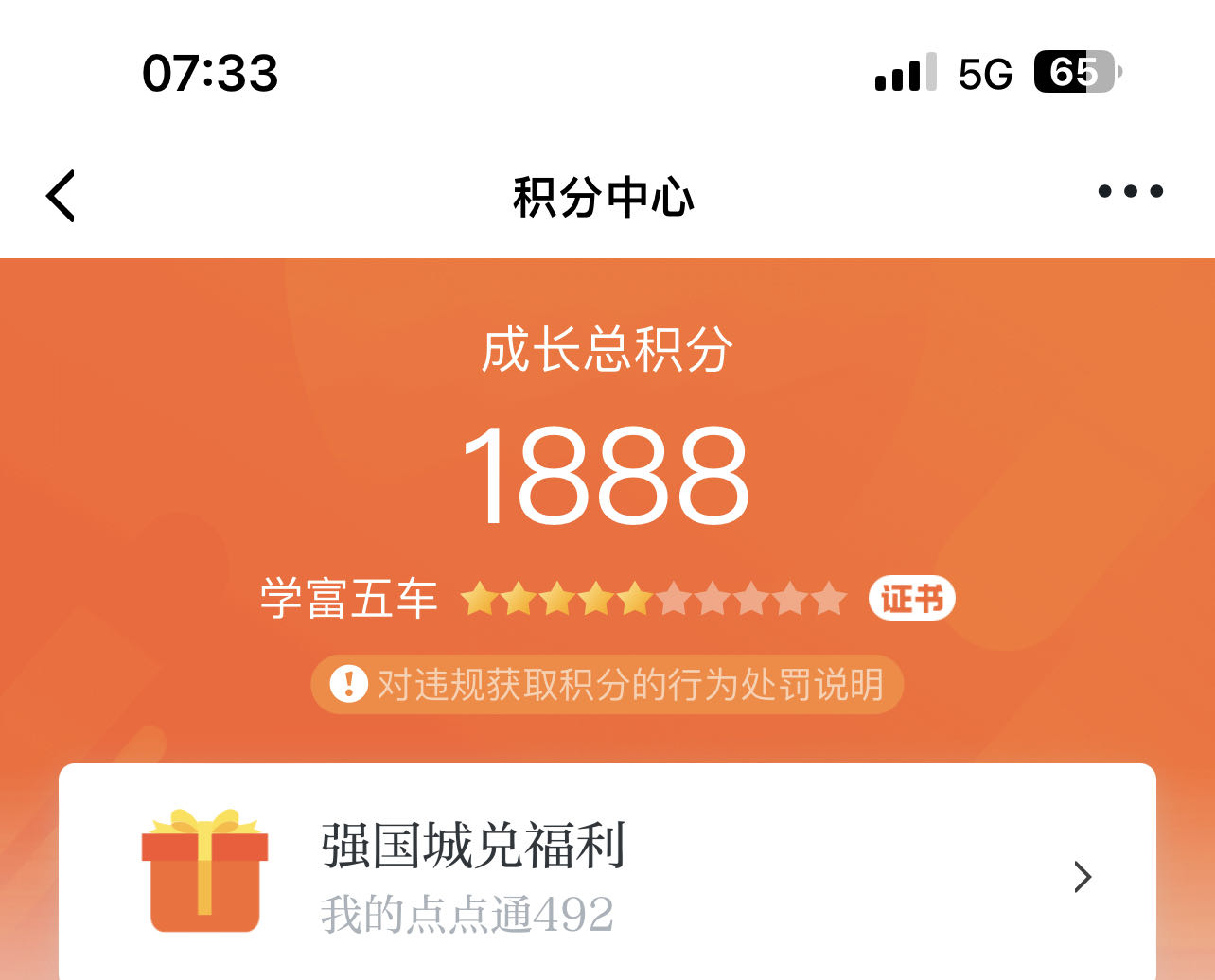Tap the 证书 badge

[911, 599]
